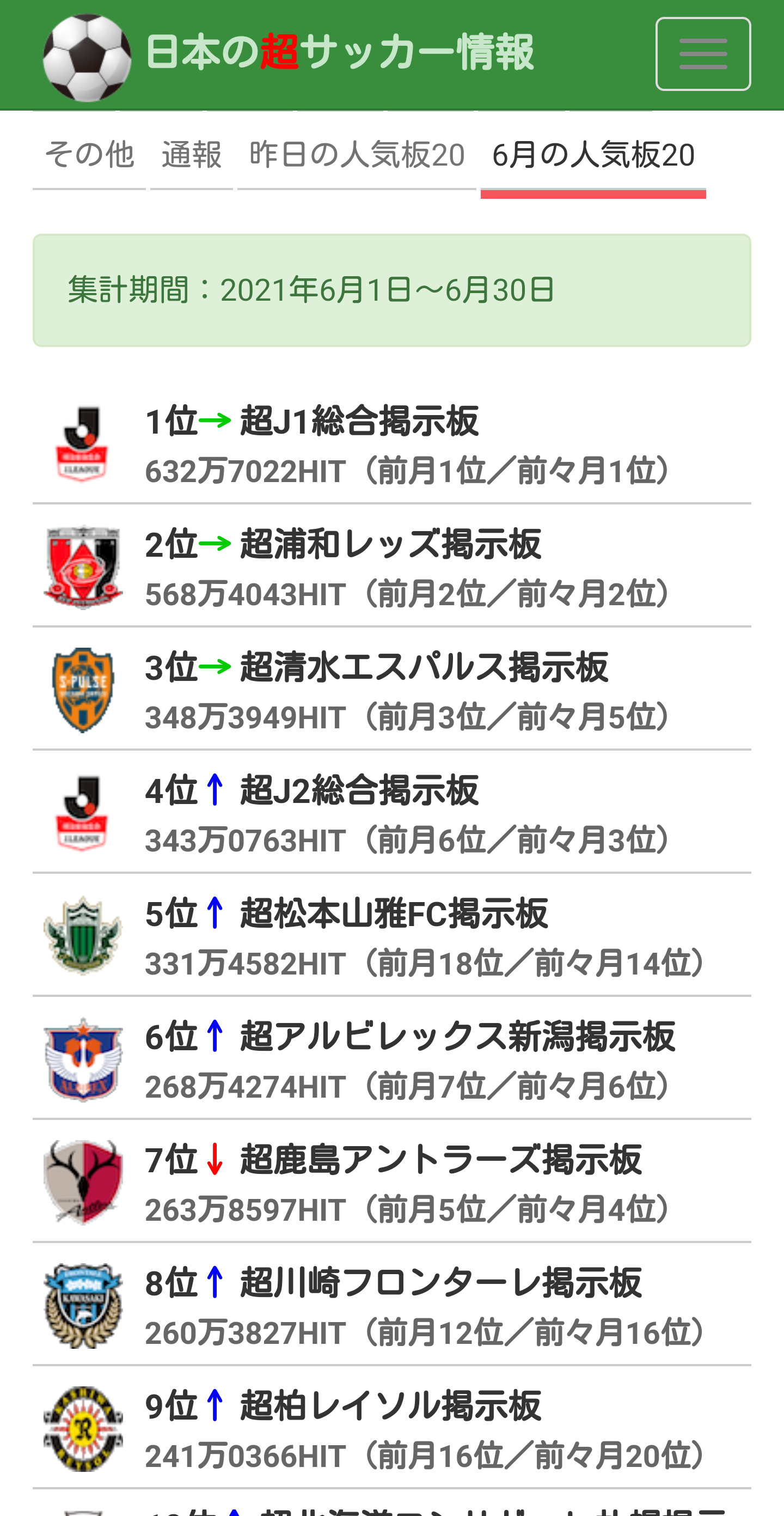Switch to the 通報 tab

click(x=192, y=155)
